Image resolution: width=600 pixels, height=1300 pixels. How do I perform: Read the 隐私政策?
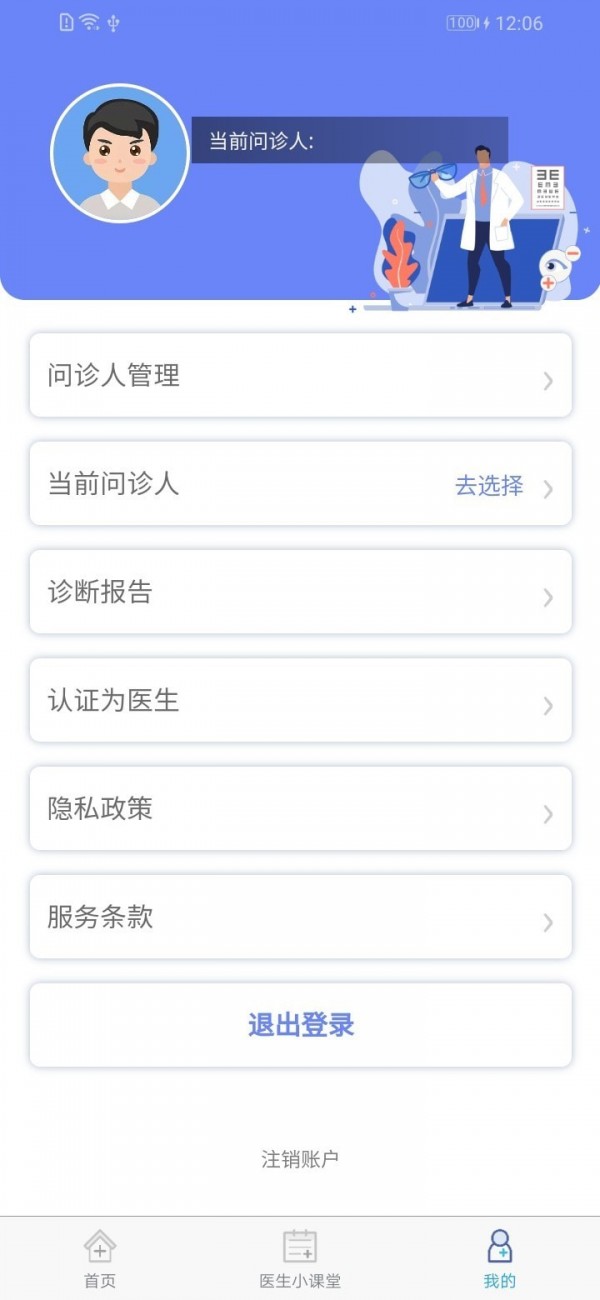(300, 808)
